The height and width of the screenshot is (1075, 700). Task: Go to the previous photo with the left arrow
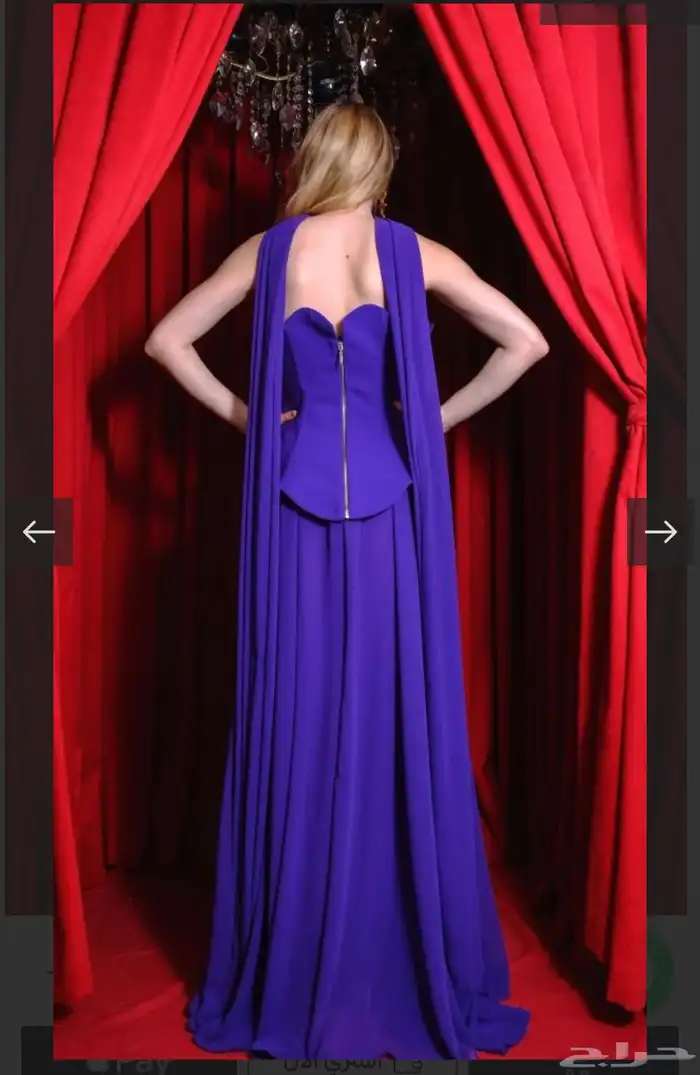coord(39,532)
